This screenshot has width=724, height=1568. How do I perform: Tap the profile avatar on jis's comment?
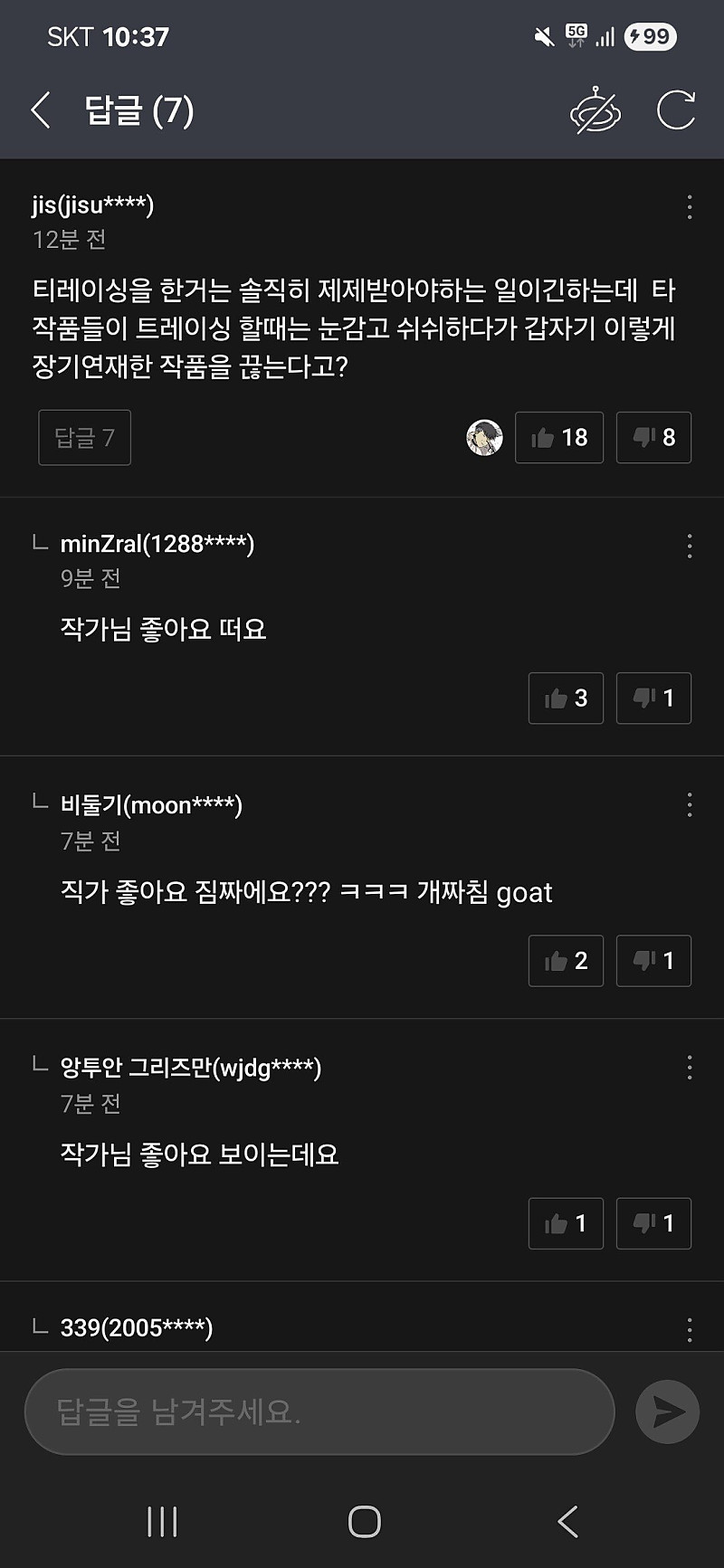tap(483, 438)
